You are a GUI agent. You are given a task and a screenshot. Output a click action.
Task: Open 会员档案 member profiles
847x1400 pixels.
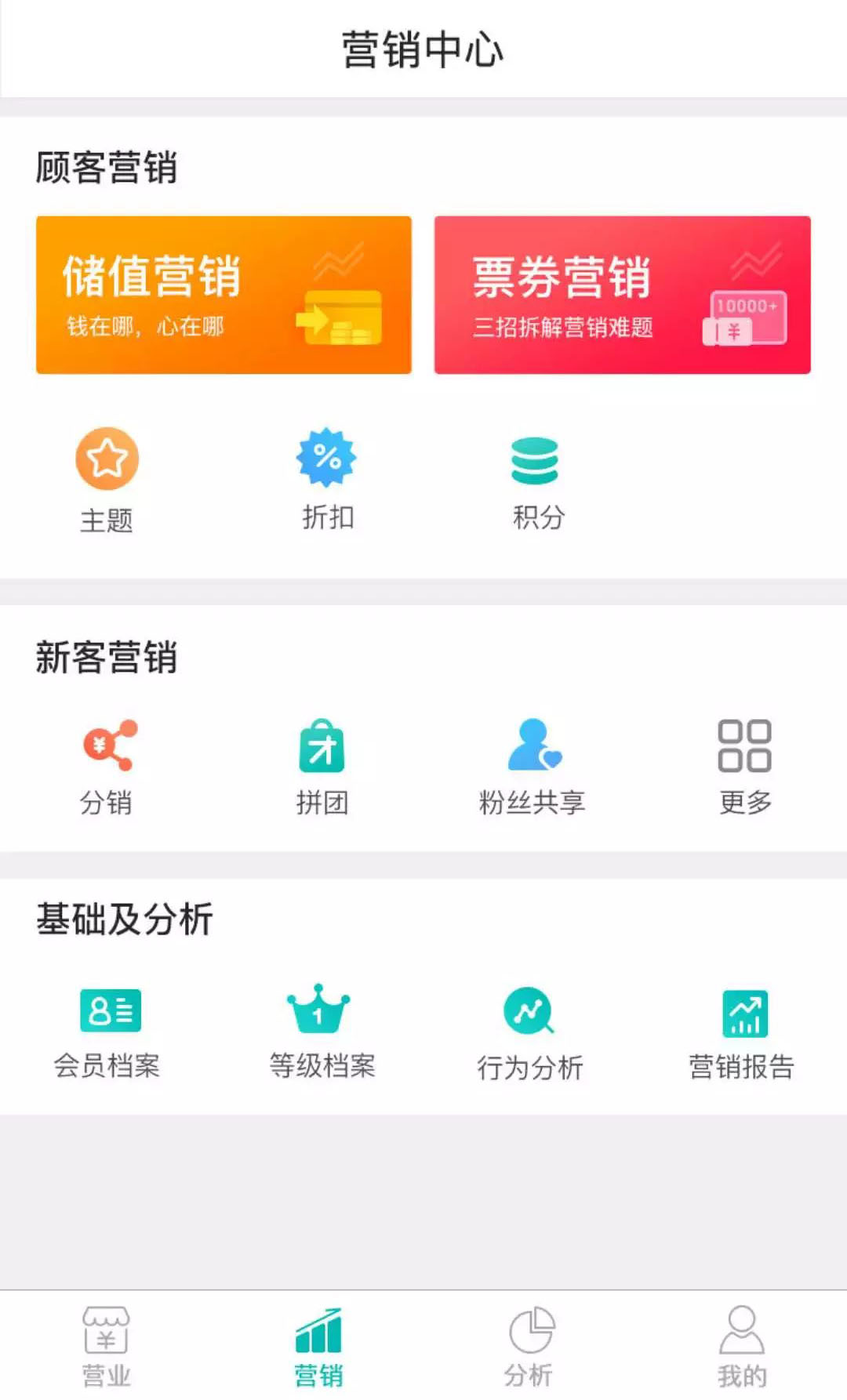[x=107, y=1032]
